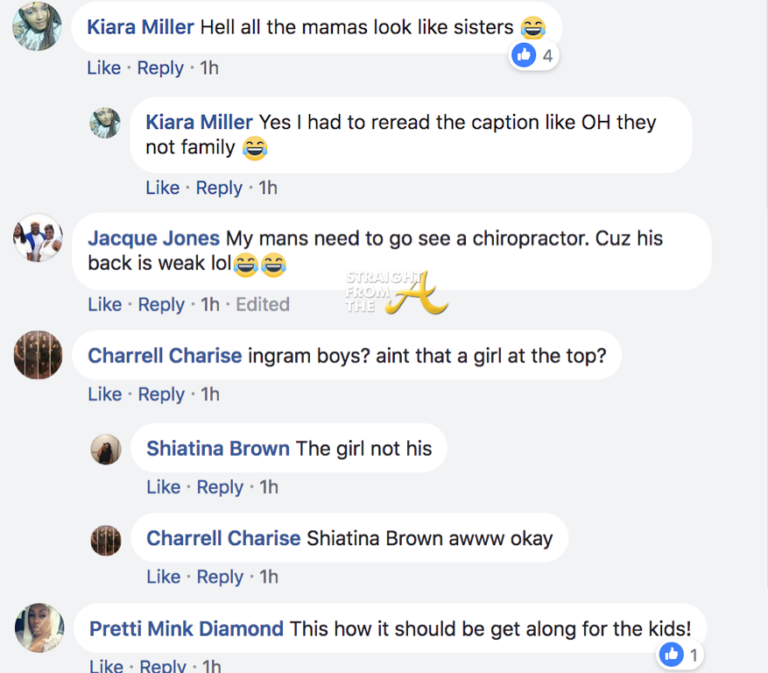768x673 pixels.
Task: Open Pretti Mink Diamond's profile from her name
Action: pyautogui.click(x=186, y=629)
